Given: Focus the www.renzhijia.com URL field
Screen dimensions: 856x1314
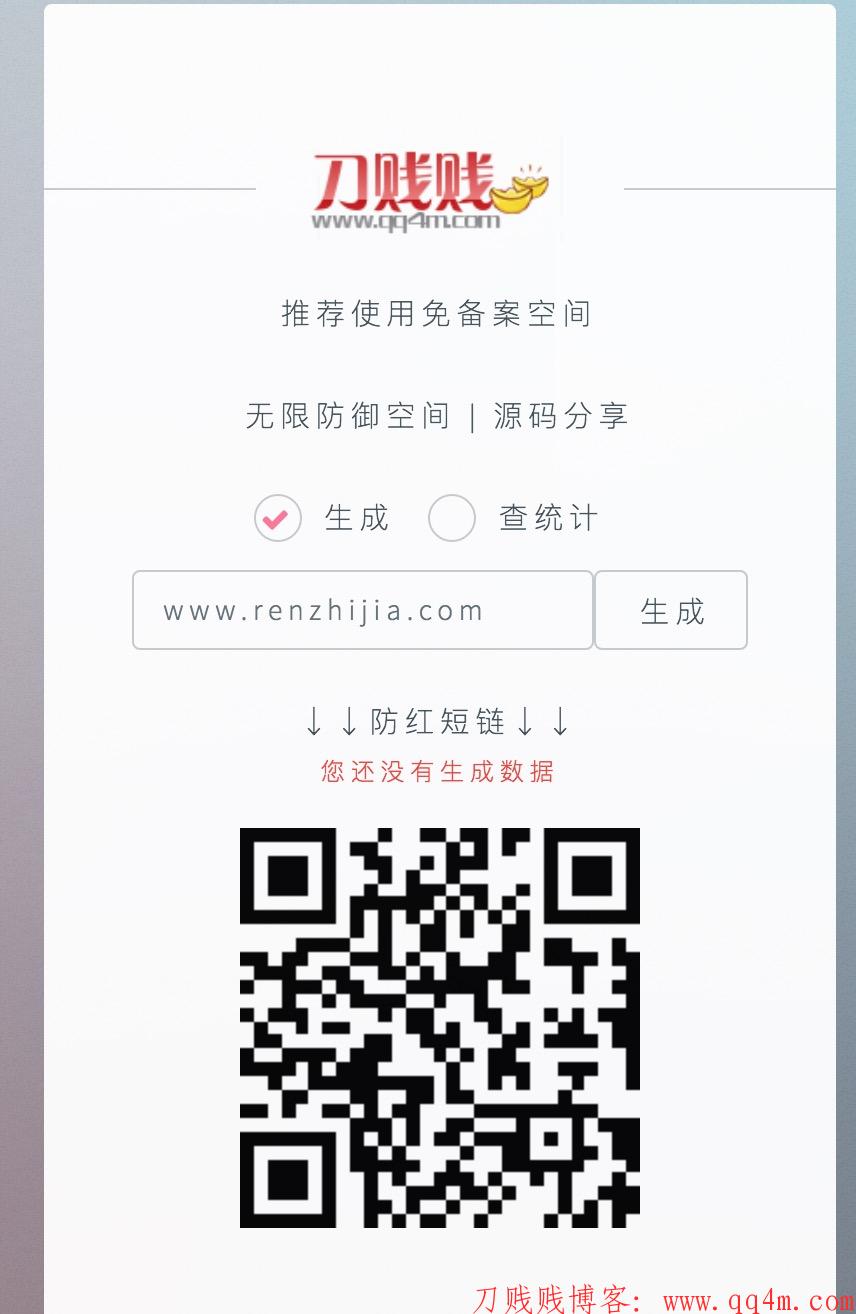Looking at the screenshot, I should [x=362, y=610].
